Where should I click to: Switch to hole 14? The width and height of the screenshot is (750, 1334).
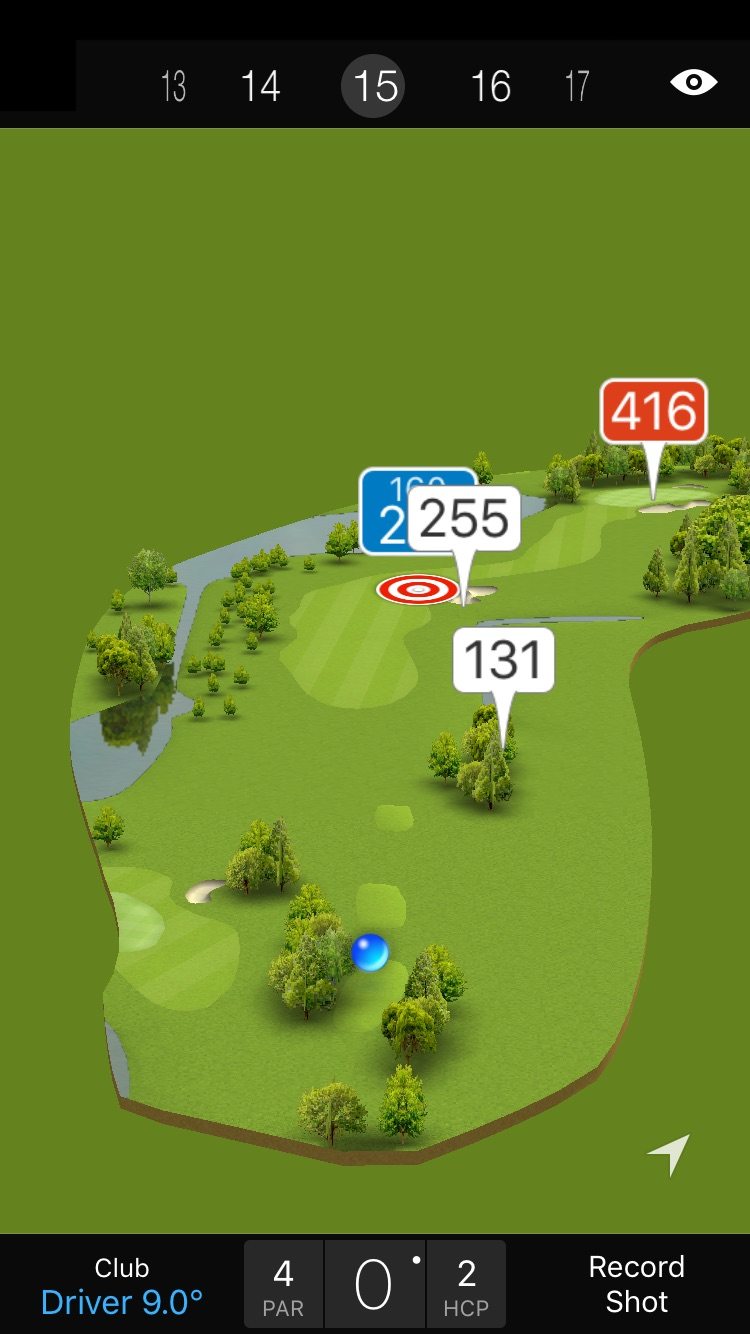260,86
